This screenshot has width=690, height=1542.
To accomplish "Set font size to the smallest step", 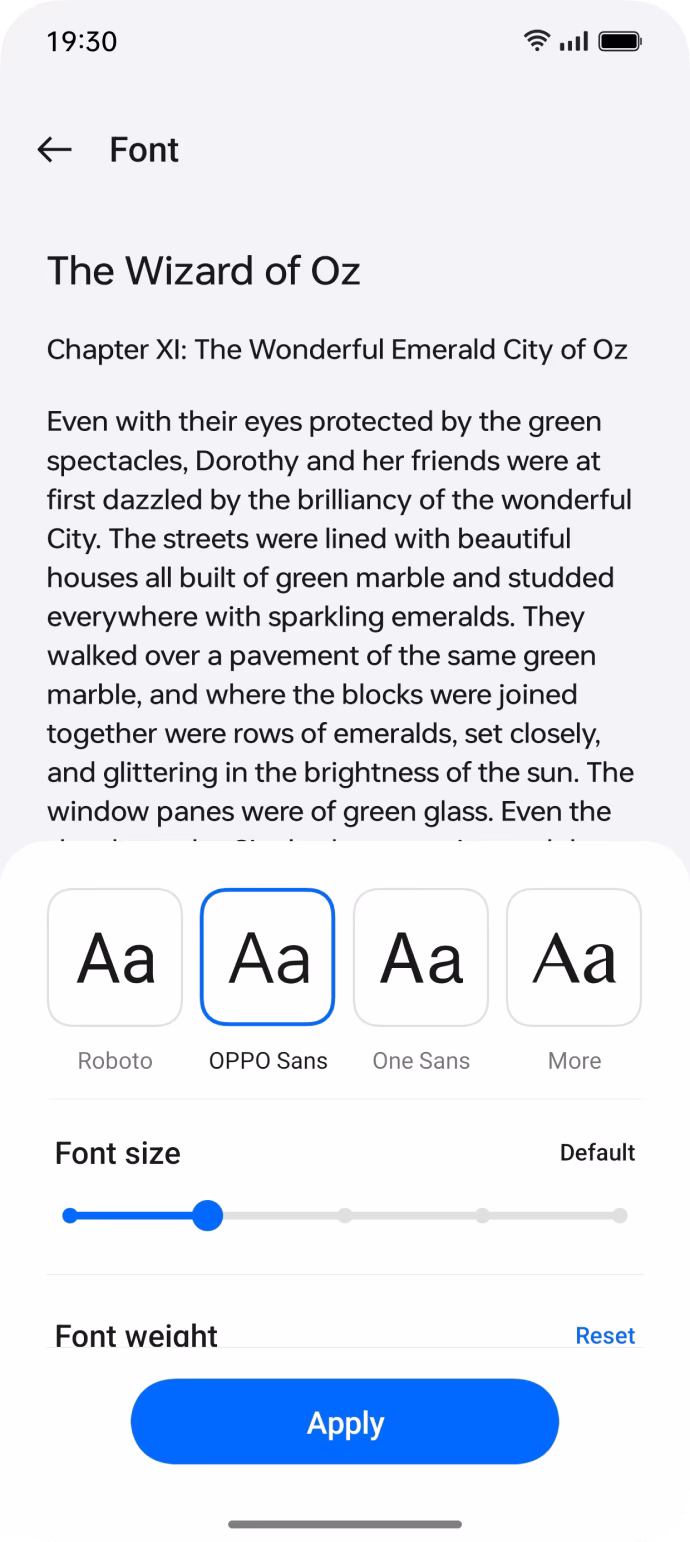I will [70, 1216].
